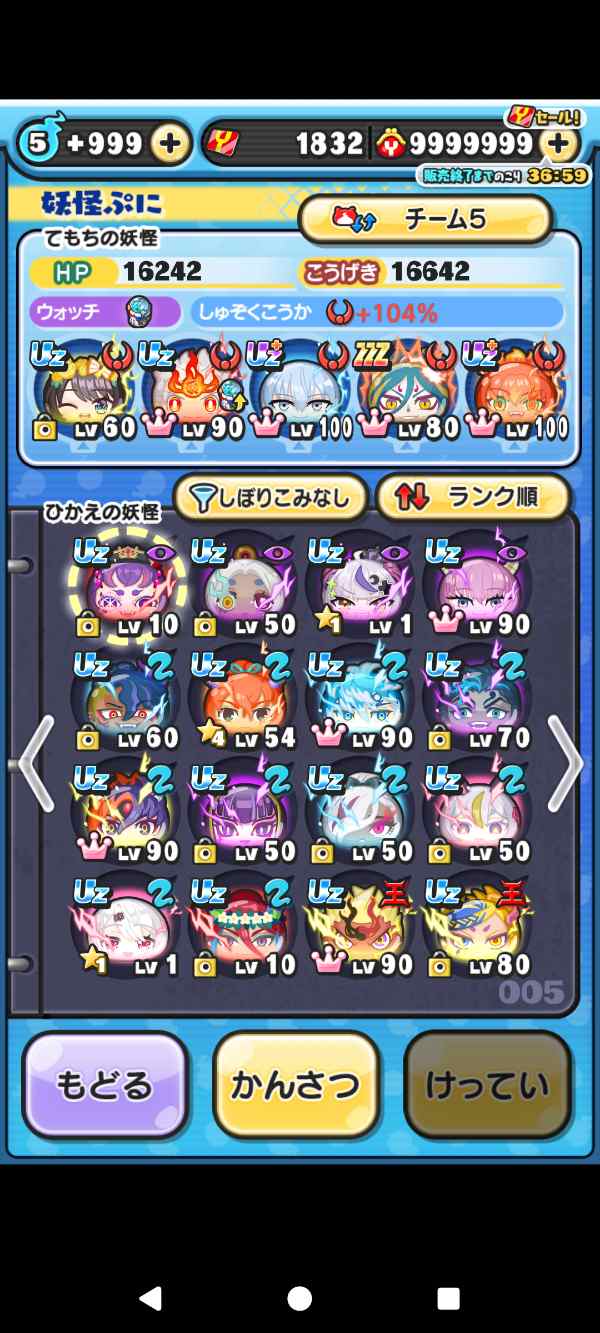Tap the かんさつ observe button
The height and width of the screenshot is (1333, 600).
[x=296, y=1086]
